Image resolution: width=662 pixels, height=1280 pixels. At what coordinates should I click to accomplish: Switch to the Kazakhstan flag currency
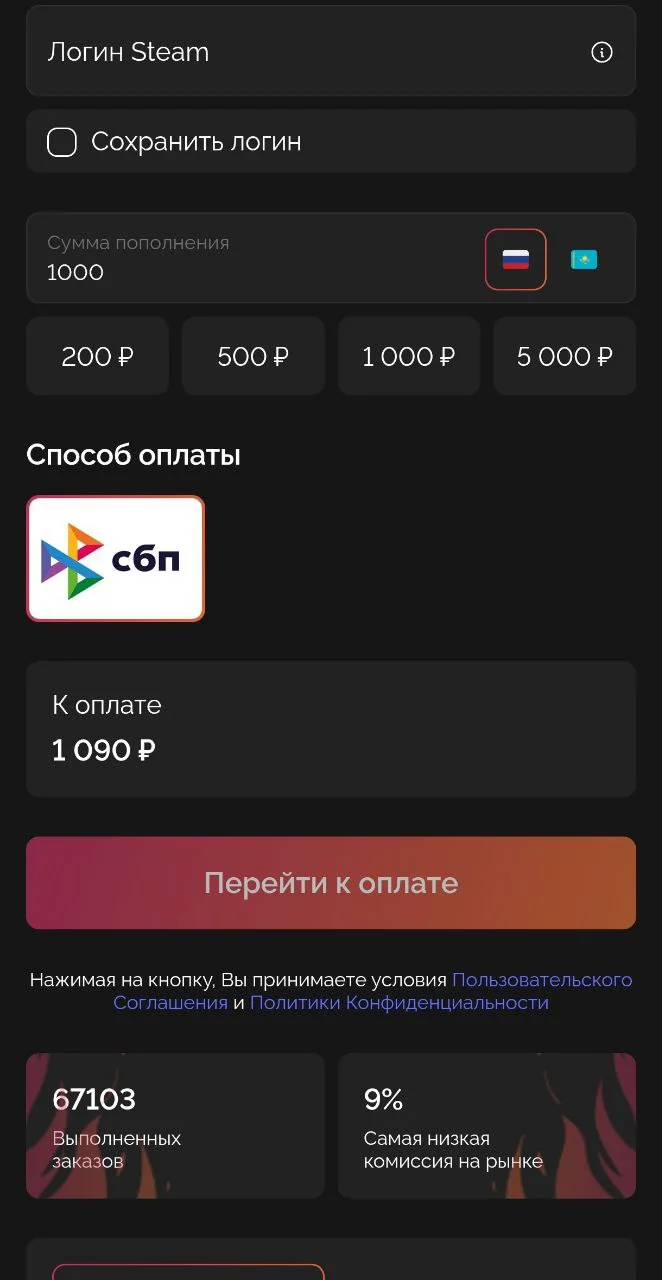pyautogui.click(x=584, y=260)
